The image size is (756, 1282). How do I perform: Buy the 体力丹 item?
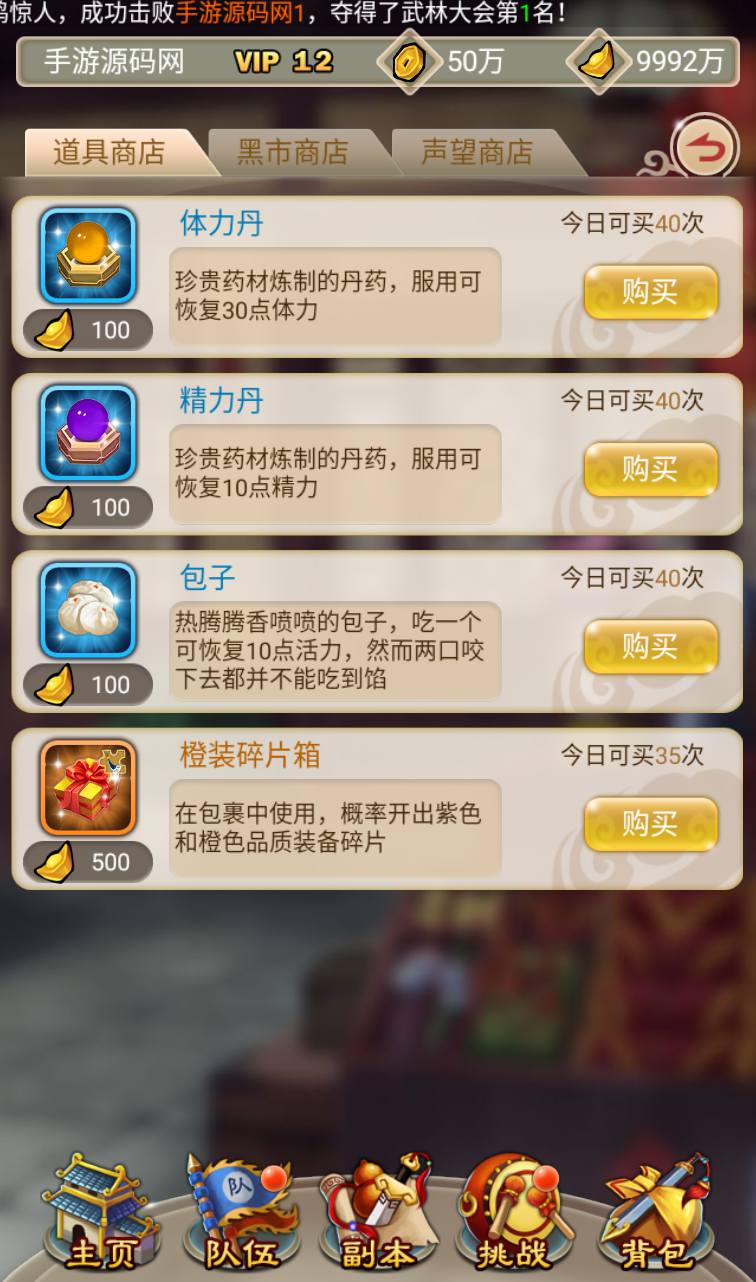point(650,292)
